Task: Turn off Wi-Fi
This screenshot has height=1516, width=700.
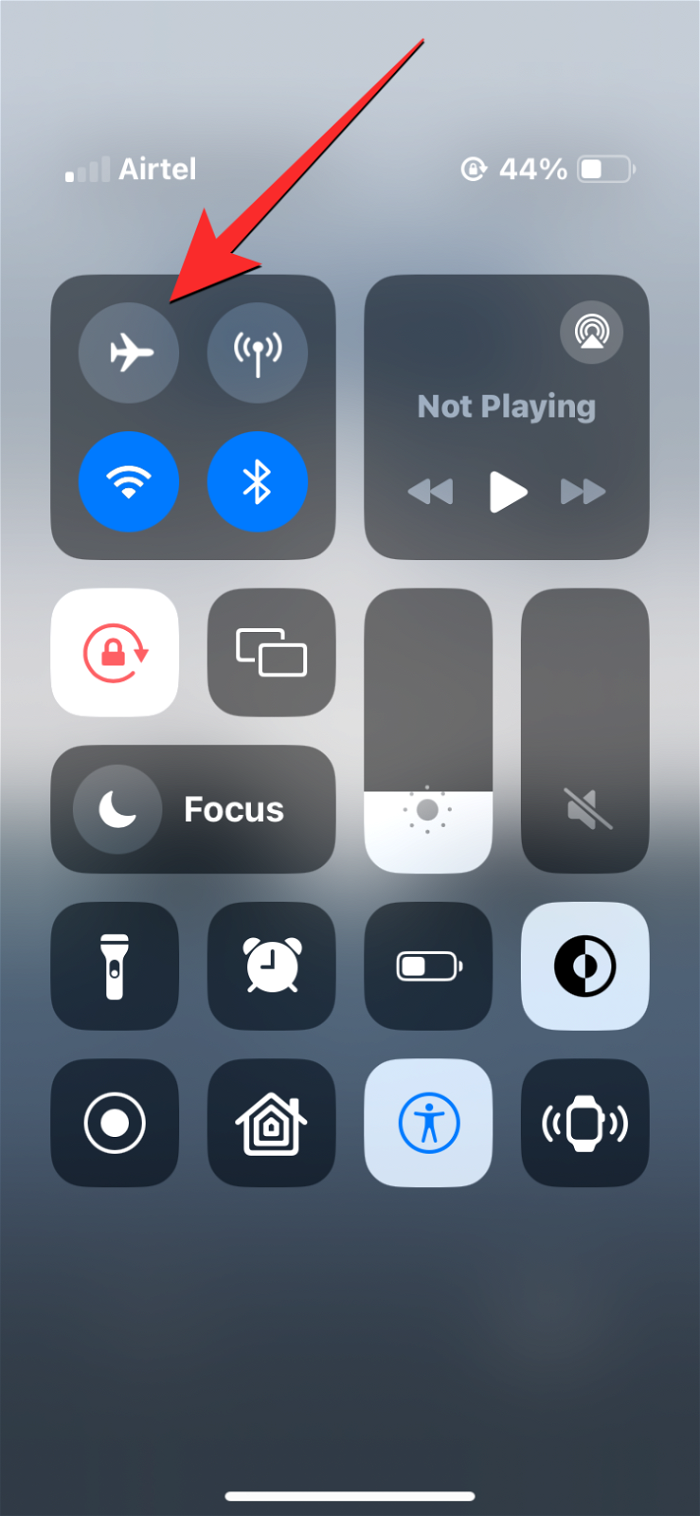Action: click(x=129, y=482)
